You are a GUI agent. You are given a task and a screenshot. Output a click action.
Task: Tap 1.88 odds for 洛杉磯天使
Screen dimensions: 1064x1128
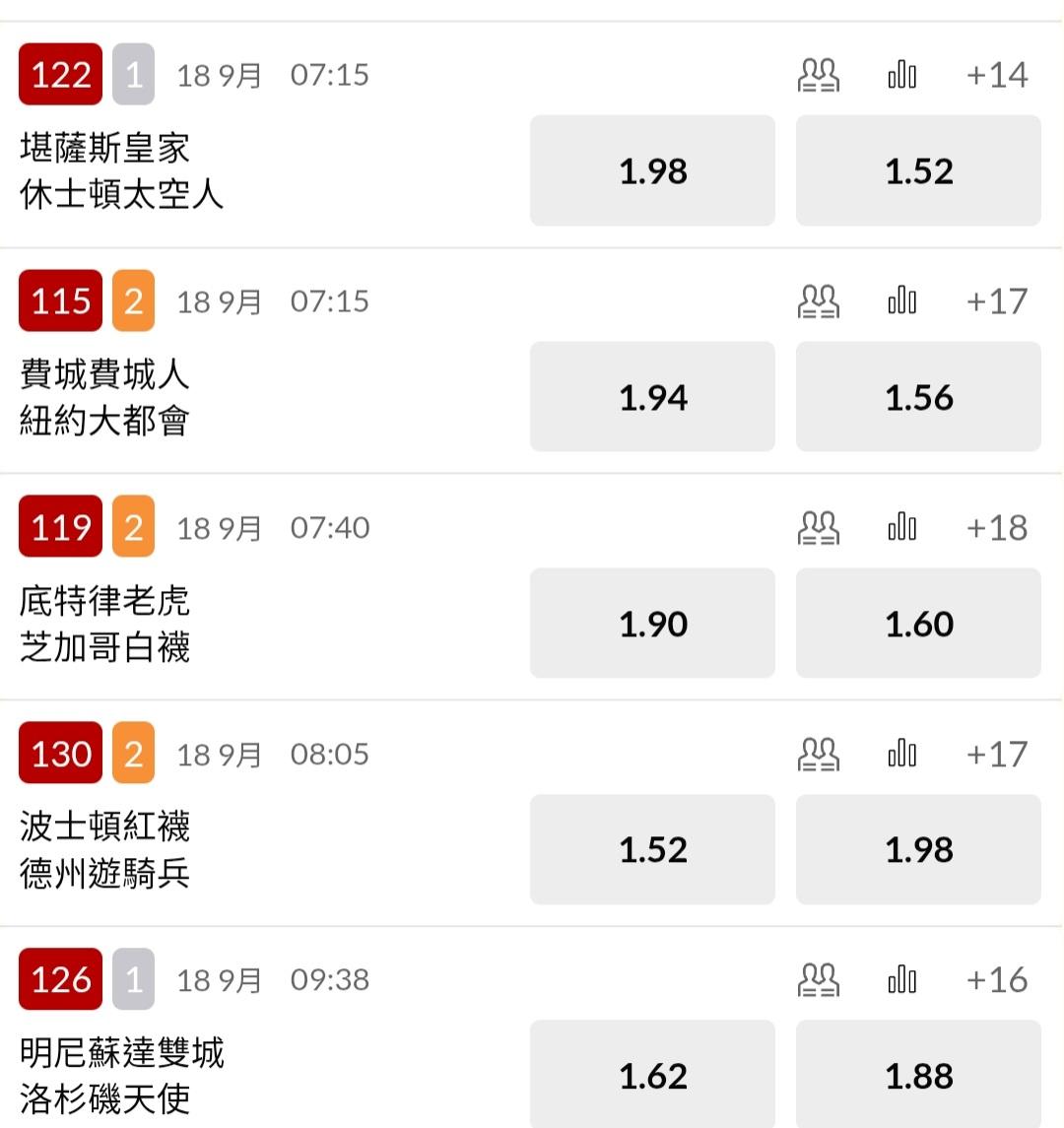[918, 1075]
